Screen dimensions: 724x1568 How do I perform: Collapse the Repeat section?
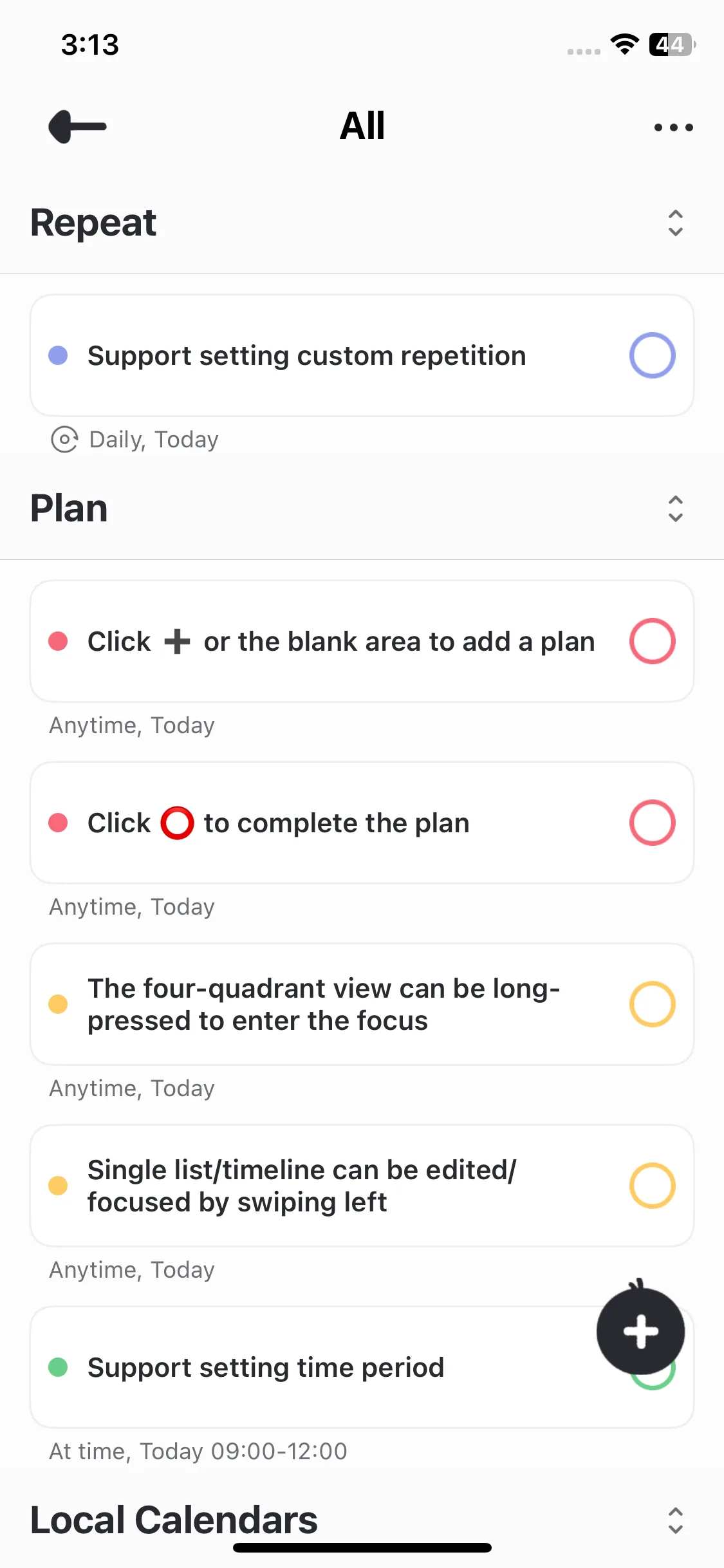pyautogui.click(x=675, y=223)
